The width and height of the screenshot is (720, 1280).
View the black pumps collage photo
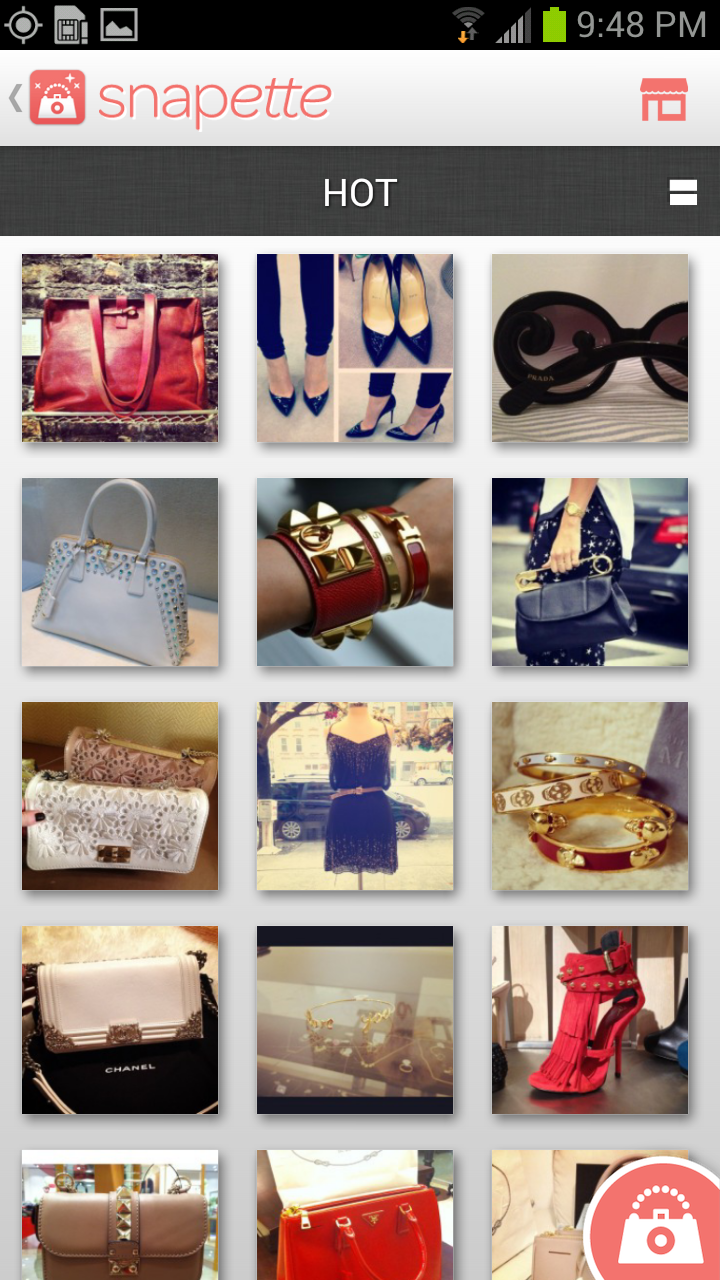point(355,347)
